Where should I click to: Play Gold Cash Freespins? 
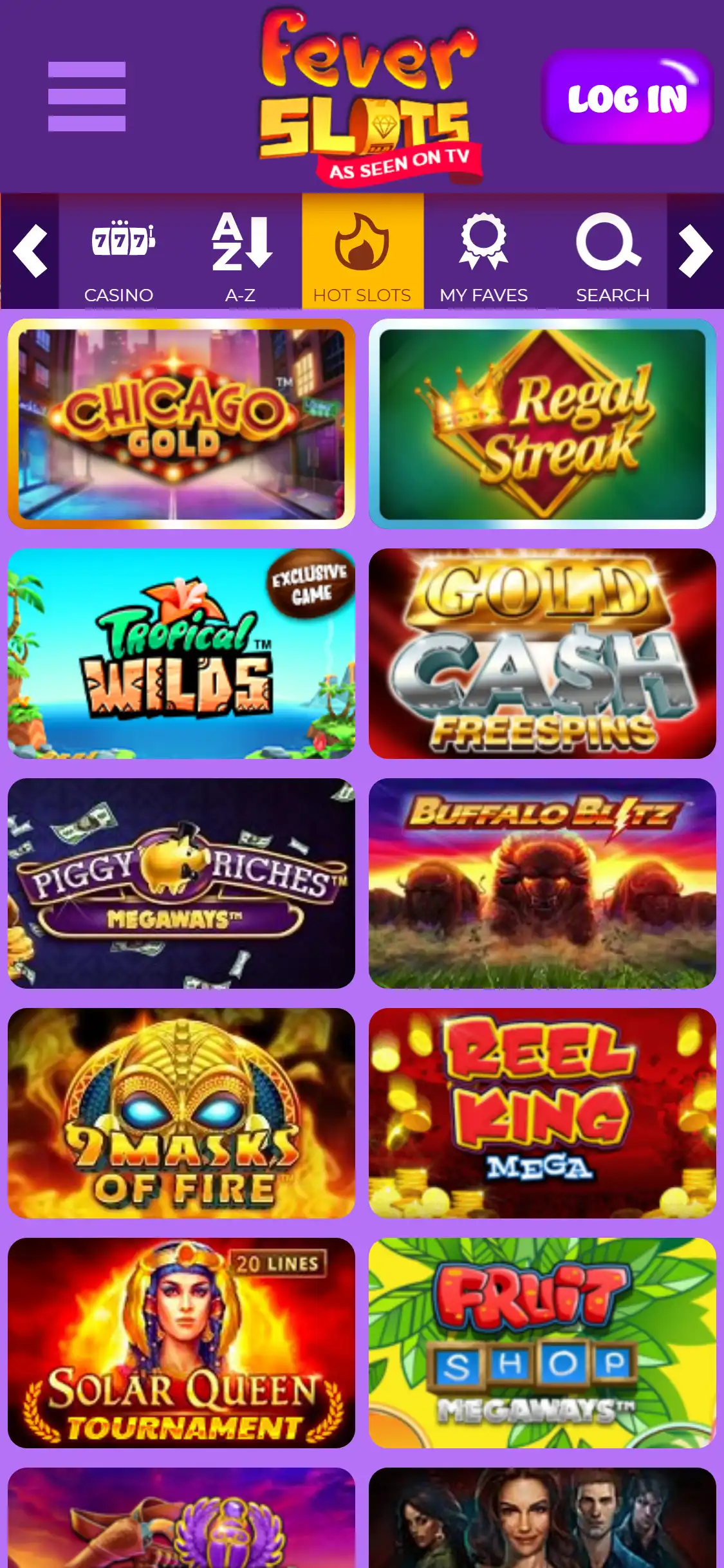543,653
